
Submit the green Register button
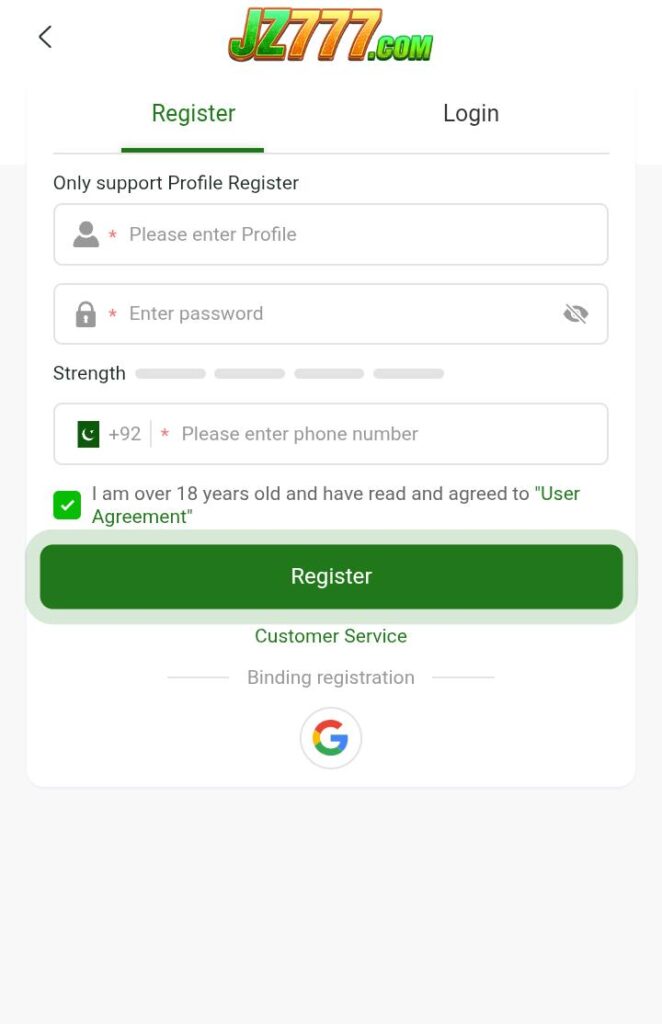(x=331, y=577)
